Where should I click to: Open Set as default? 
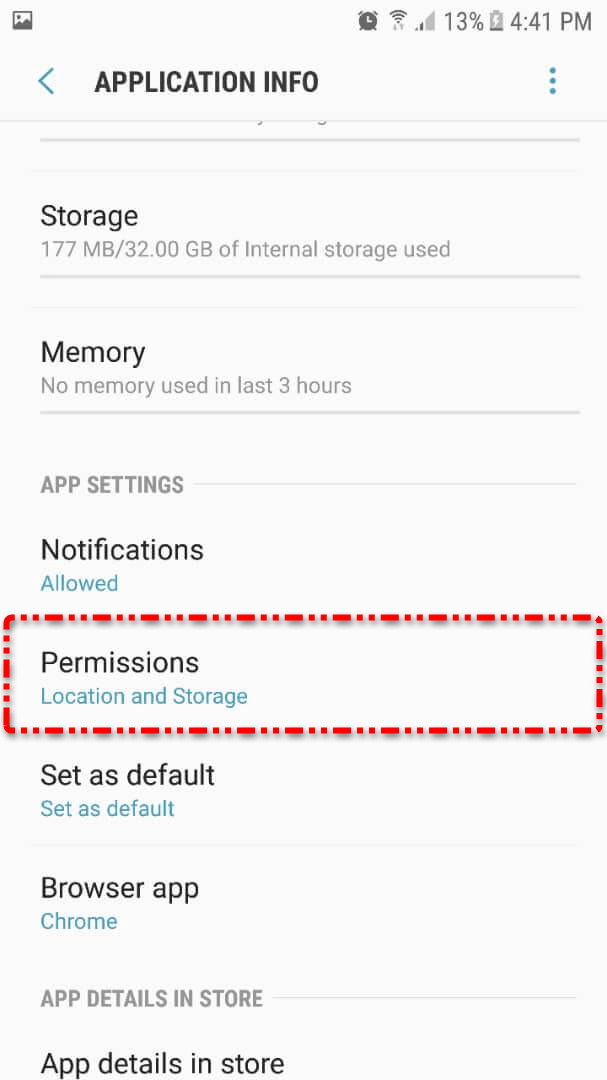click(300, 791)
